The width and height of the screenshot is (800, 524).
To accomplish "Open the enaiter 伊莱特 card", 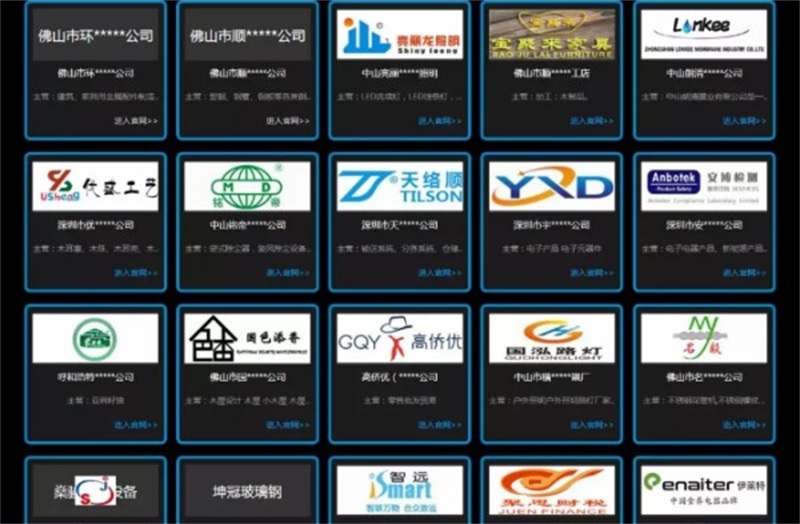I will point(703,491).
